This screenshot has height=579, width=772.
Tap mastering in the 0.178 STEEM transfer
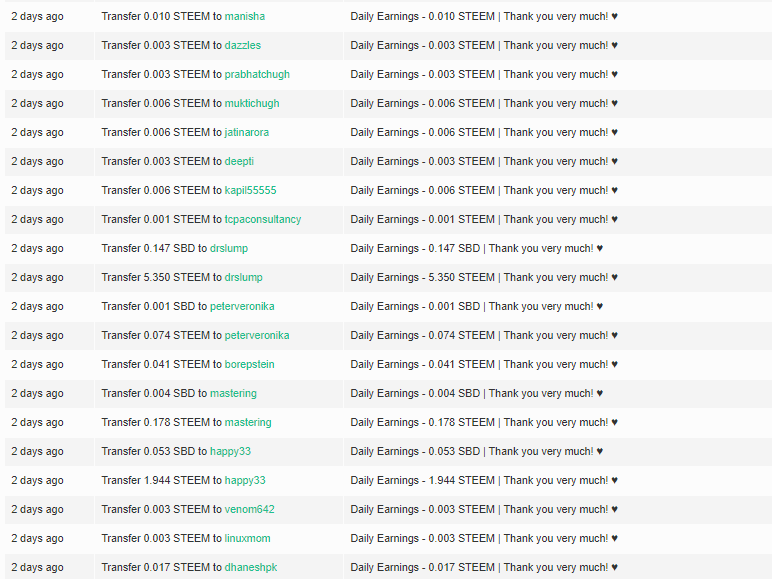pos(248,423)
